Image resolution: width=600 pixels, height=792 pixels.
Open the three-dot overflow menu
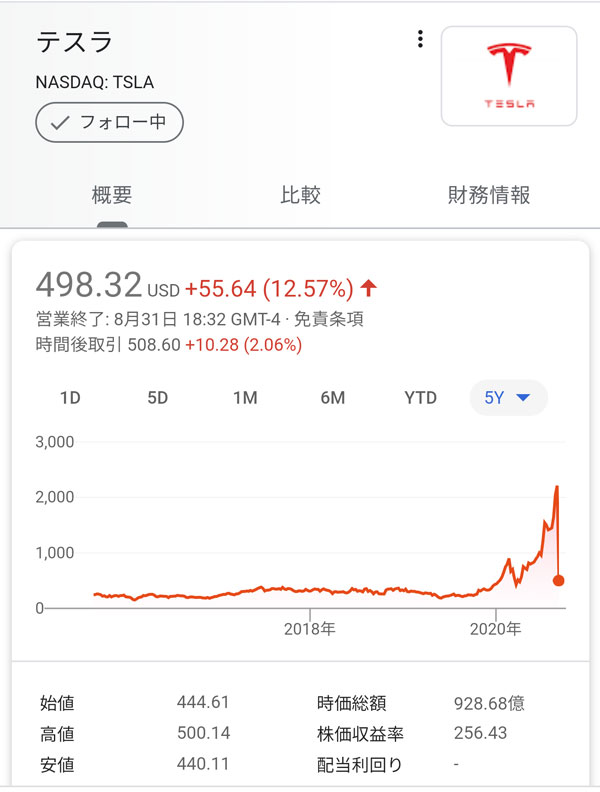[x=420, y=40]
